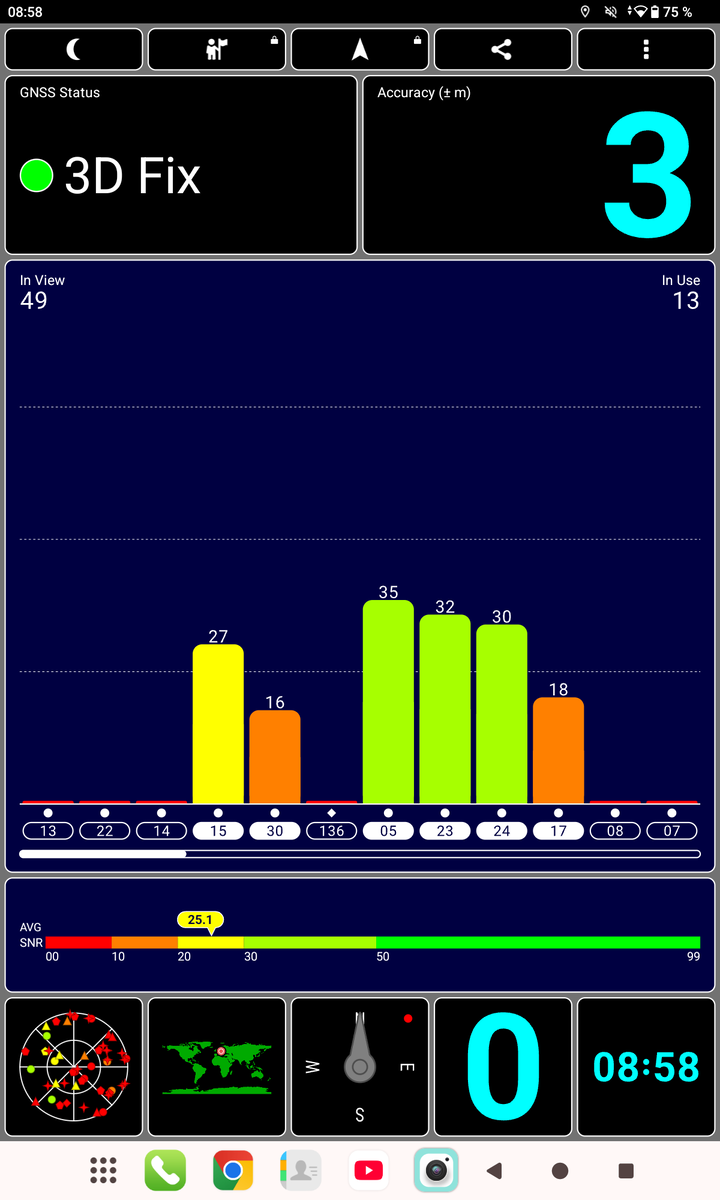The width and height of the screenshot is (720, 1200).
Task: Share the current GPS data
Action: coord(503,49)
